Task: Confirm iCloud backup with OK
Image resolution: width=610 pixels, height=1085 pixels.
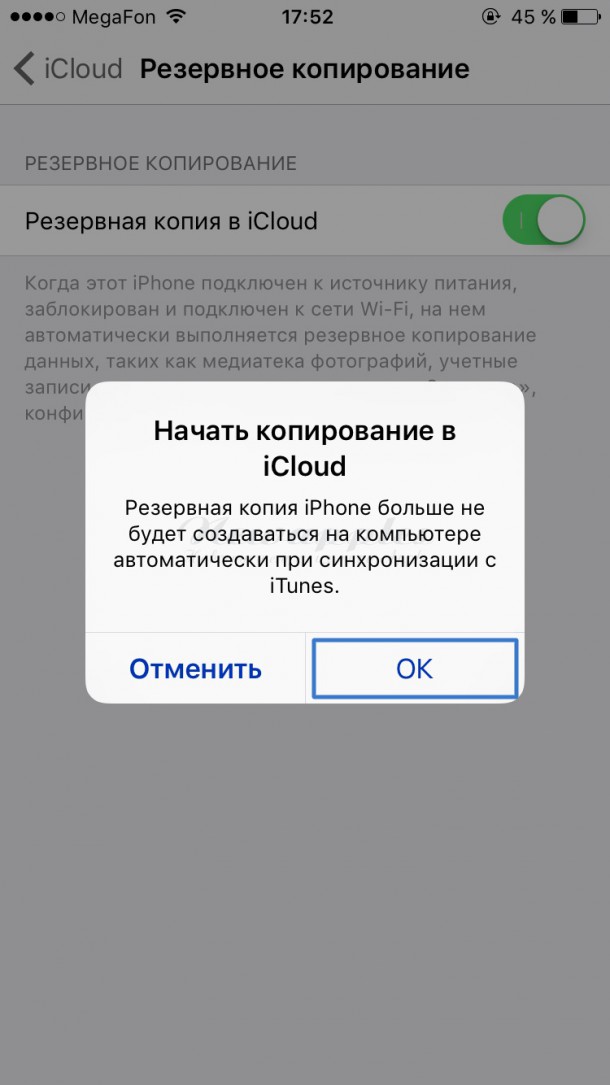Action: pyautogui.click(x=414, y=668)
